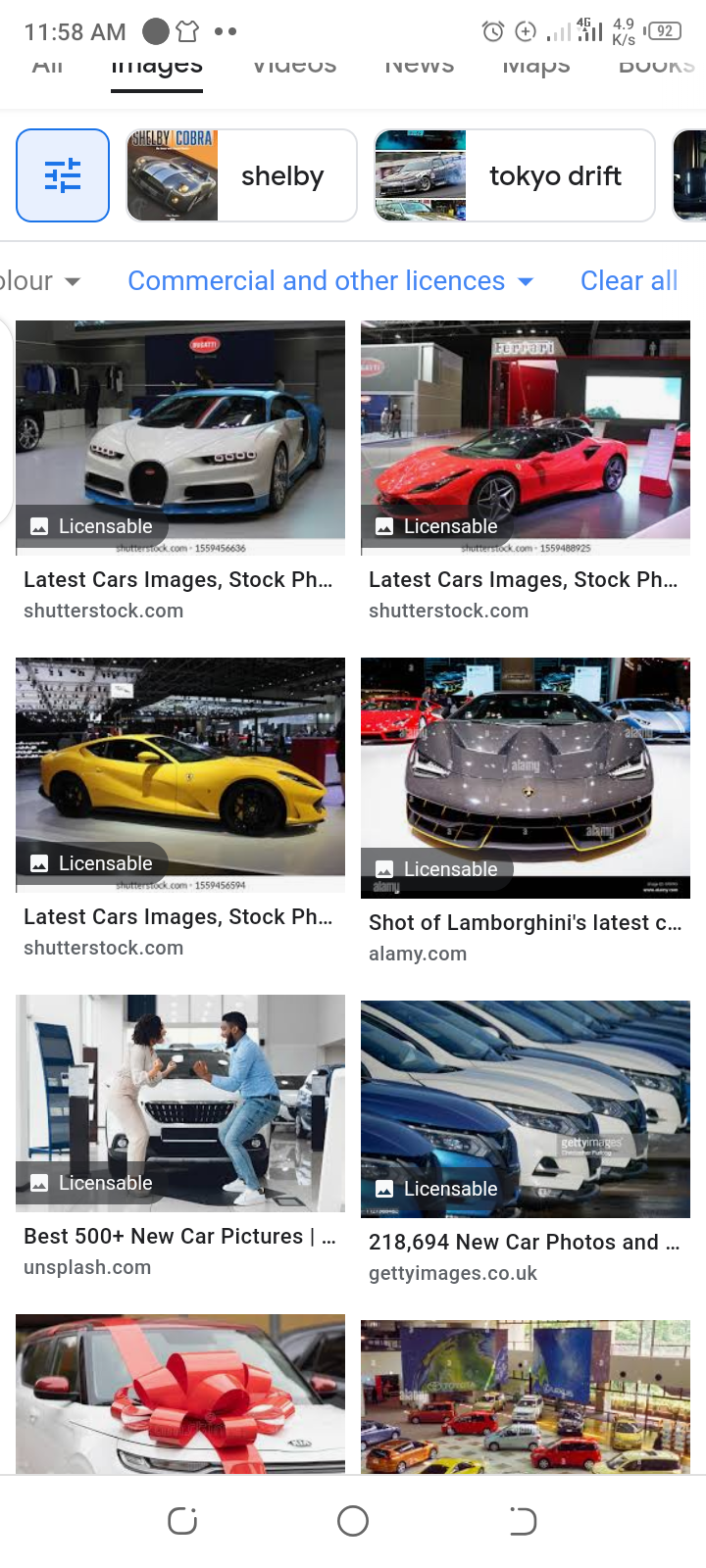Open the car showroom floor image result
This screenshot has height=1568, width=706.
point(526,1396)
